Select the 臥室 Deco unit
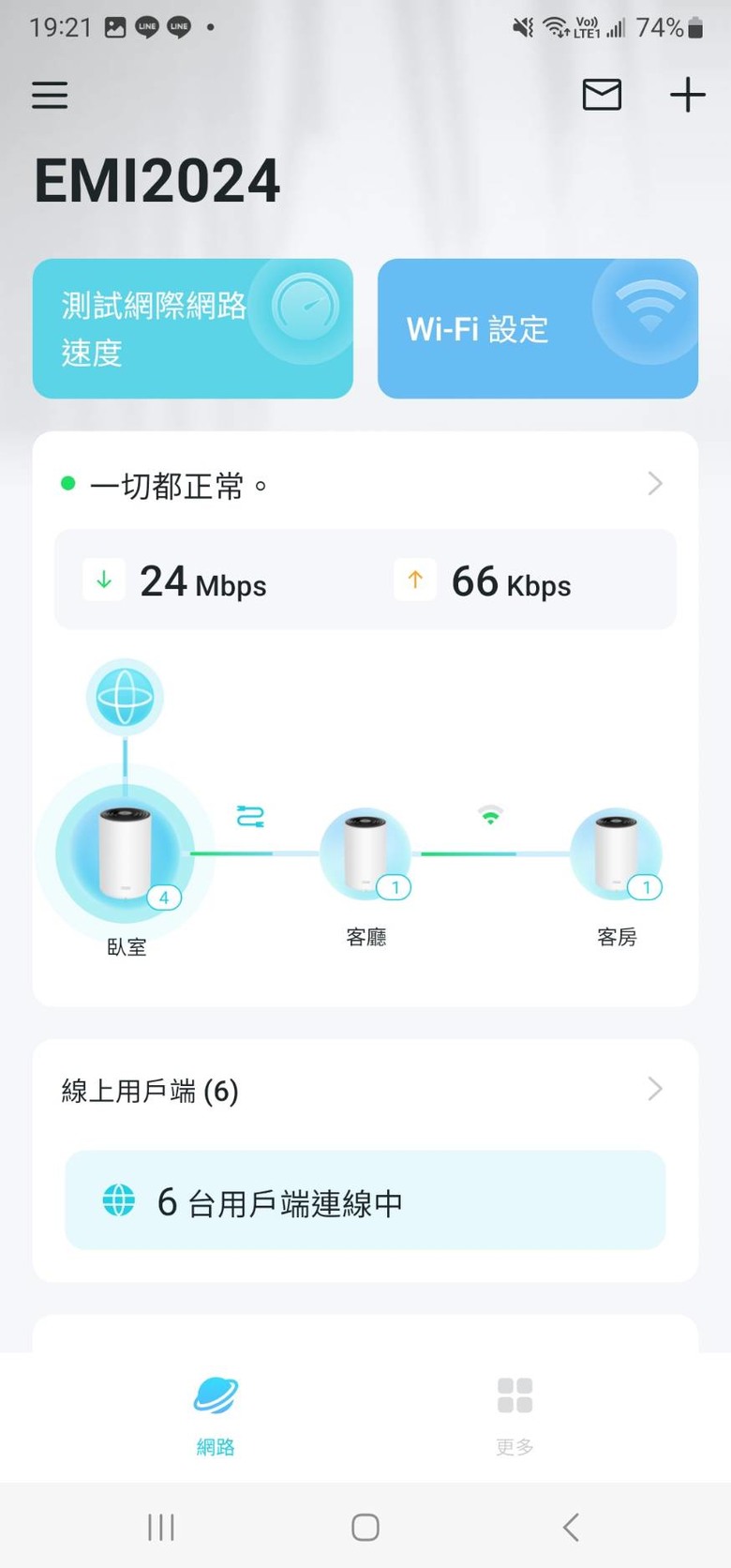The width and height of the screenshot is (731, 1568). coord(126,852)
